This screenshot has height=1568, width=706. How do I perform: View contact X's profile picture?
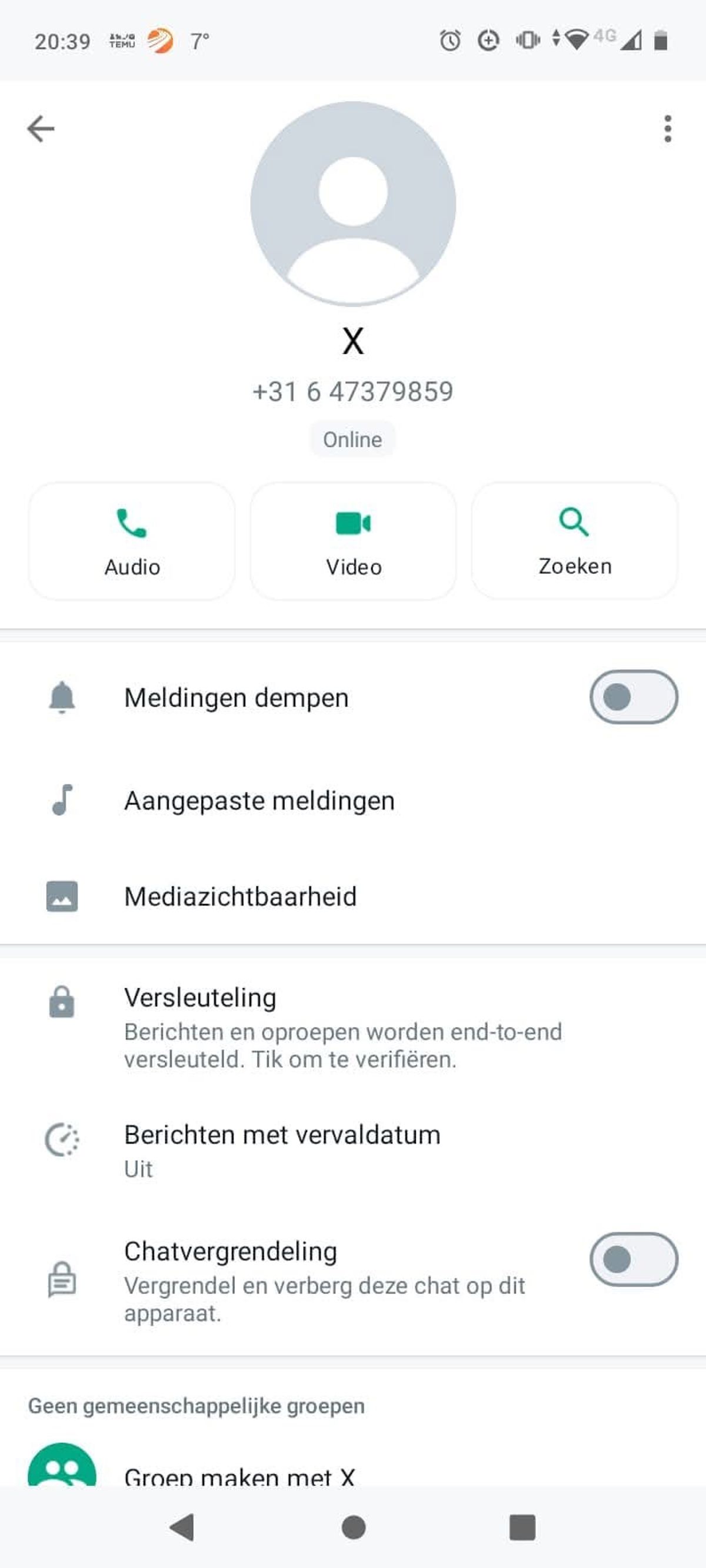pyautogui.click(x=352, y=203)
